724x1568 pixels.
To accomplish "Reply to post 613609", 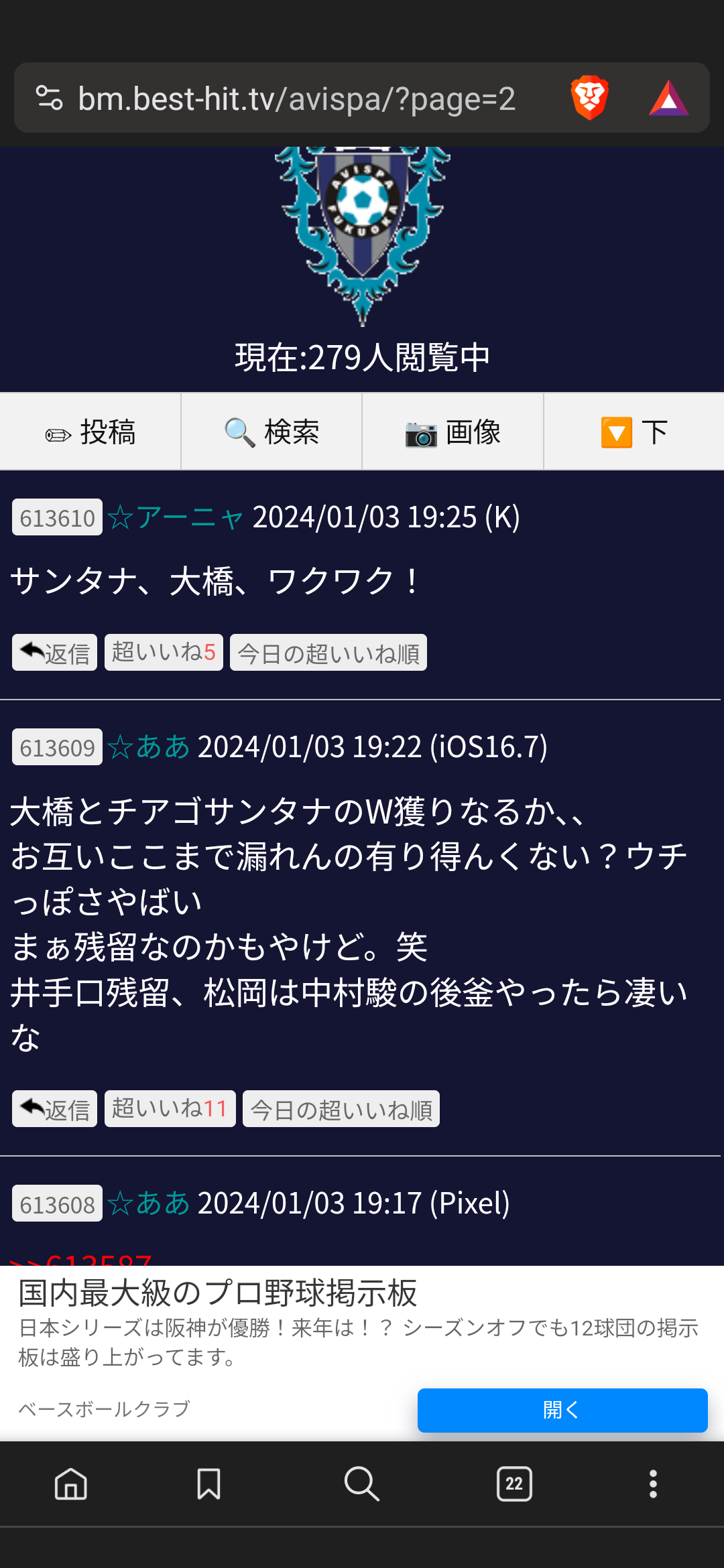I will [55, 1109].
